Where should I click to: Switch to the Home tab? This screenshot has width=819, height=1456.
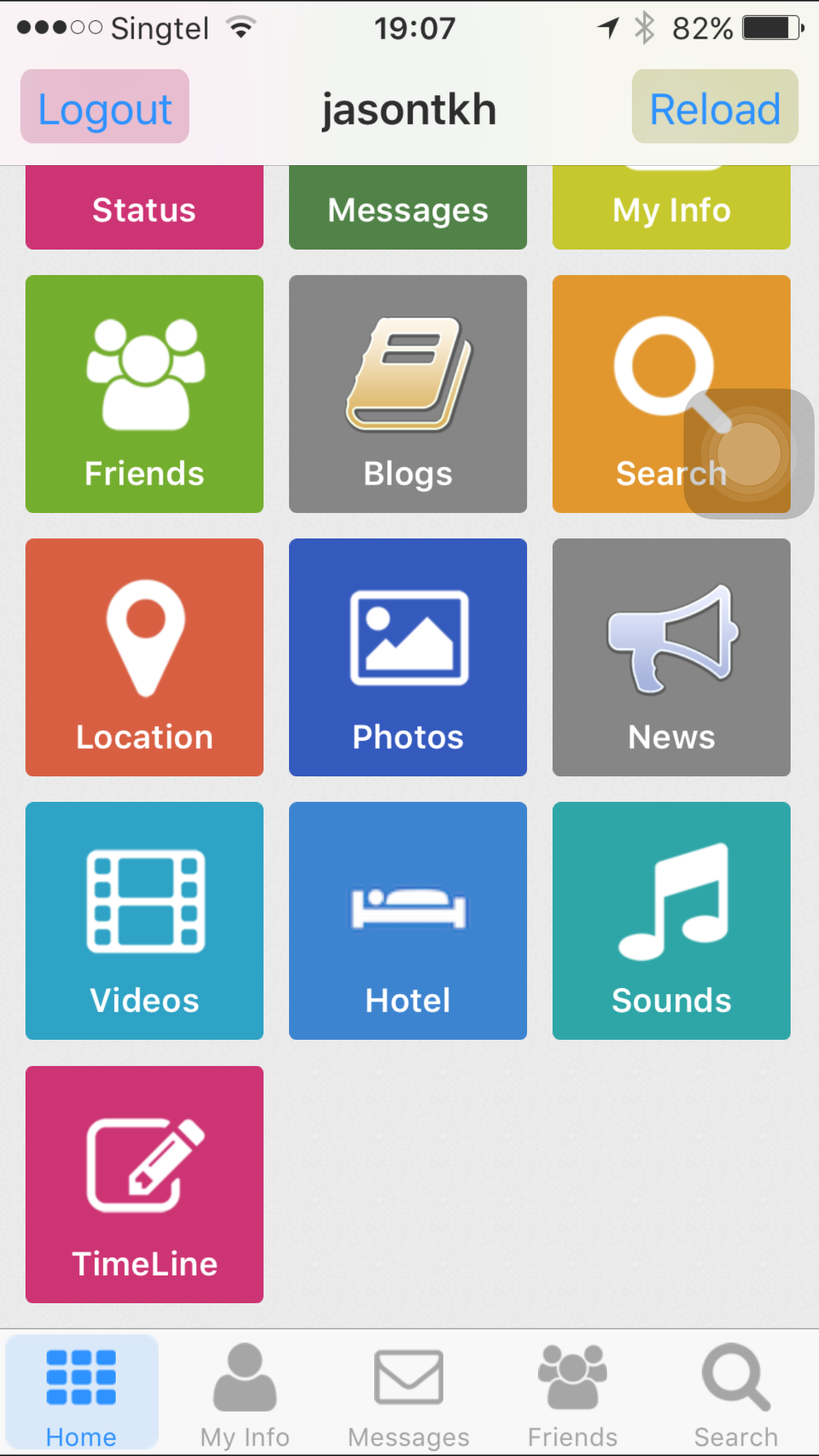pos(82,1393)
